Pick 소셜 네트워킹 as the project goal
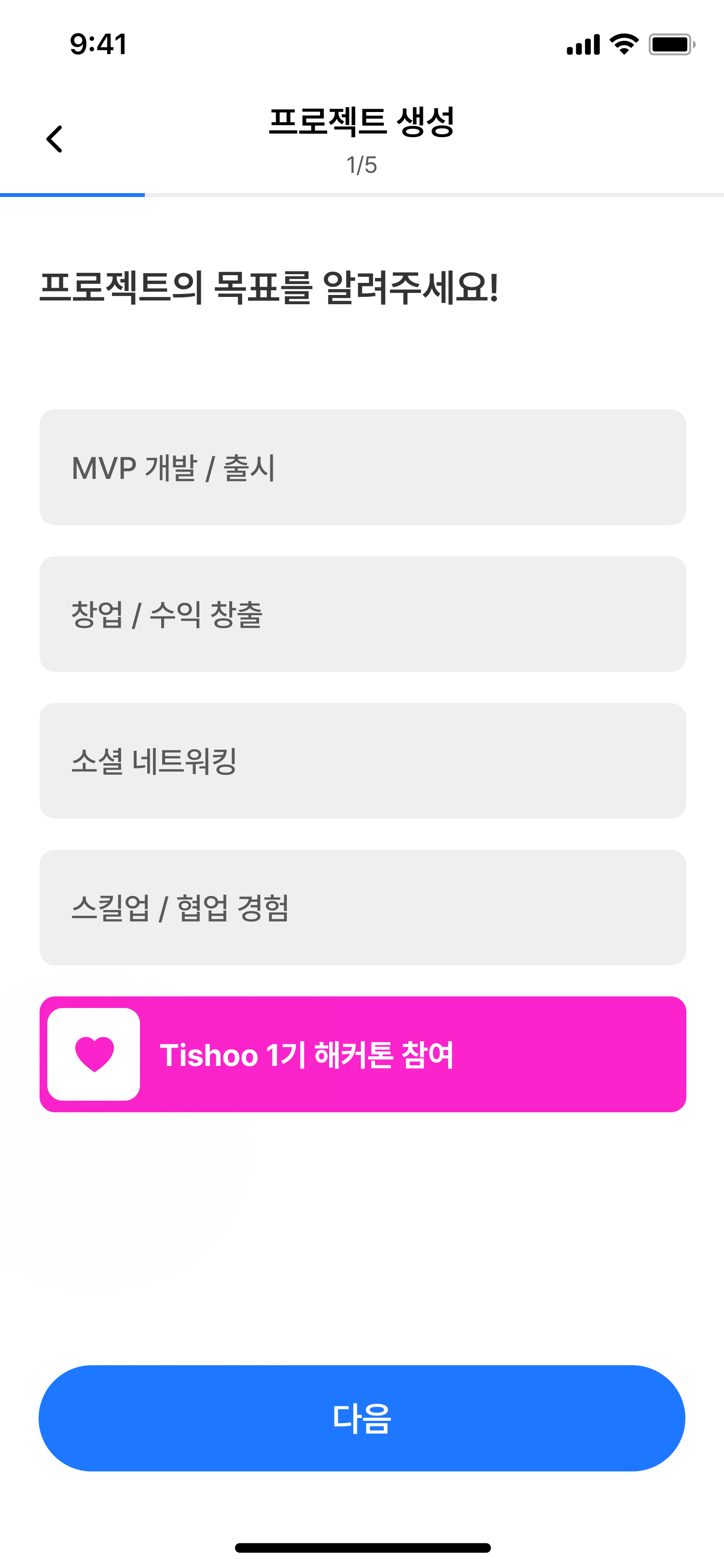 click(x=362, y=761)
